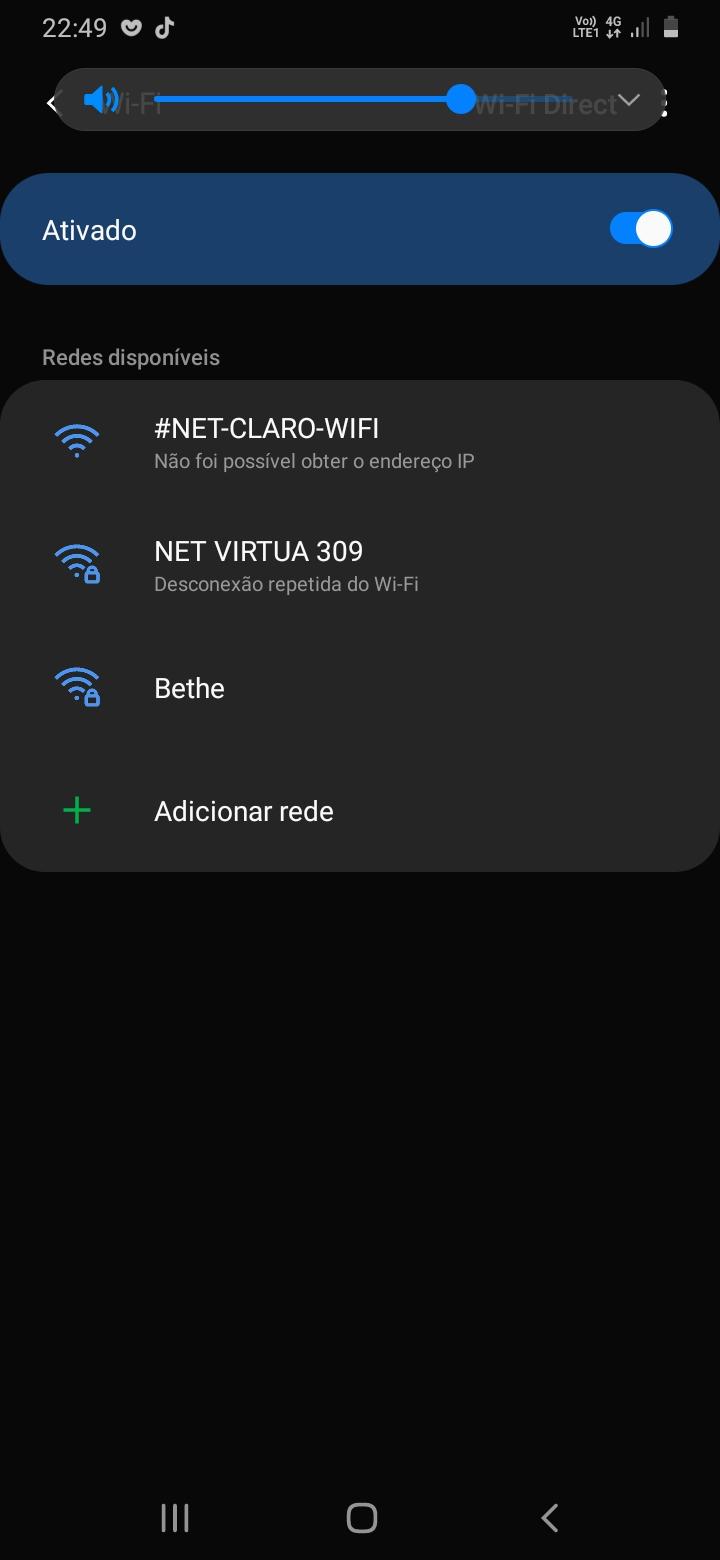720x1560 pixels.
Task: Expand the volume panel chevron
Action: click(x=628, y=100)
